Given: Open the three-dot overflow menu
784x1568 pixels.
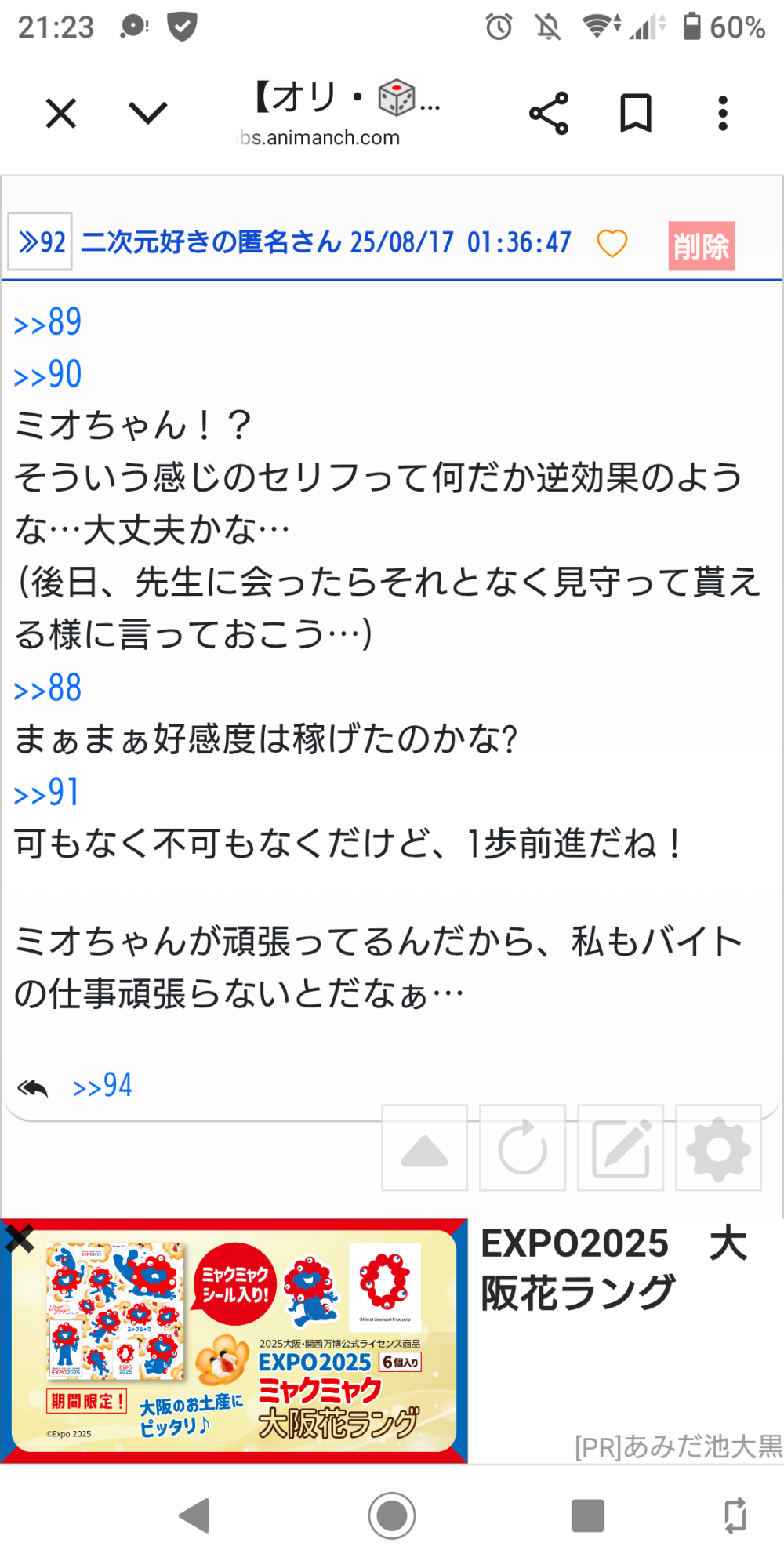Looking at the screenshot, I should (723, 114).
